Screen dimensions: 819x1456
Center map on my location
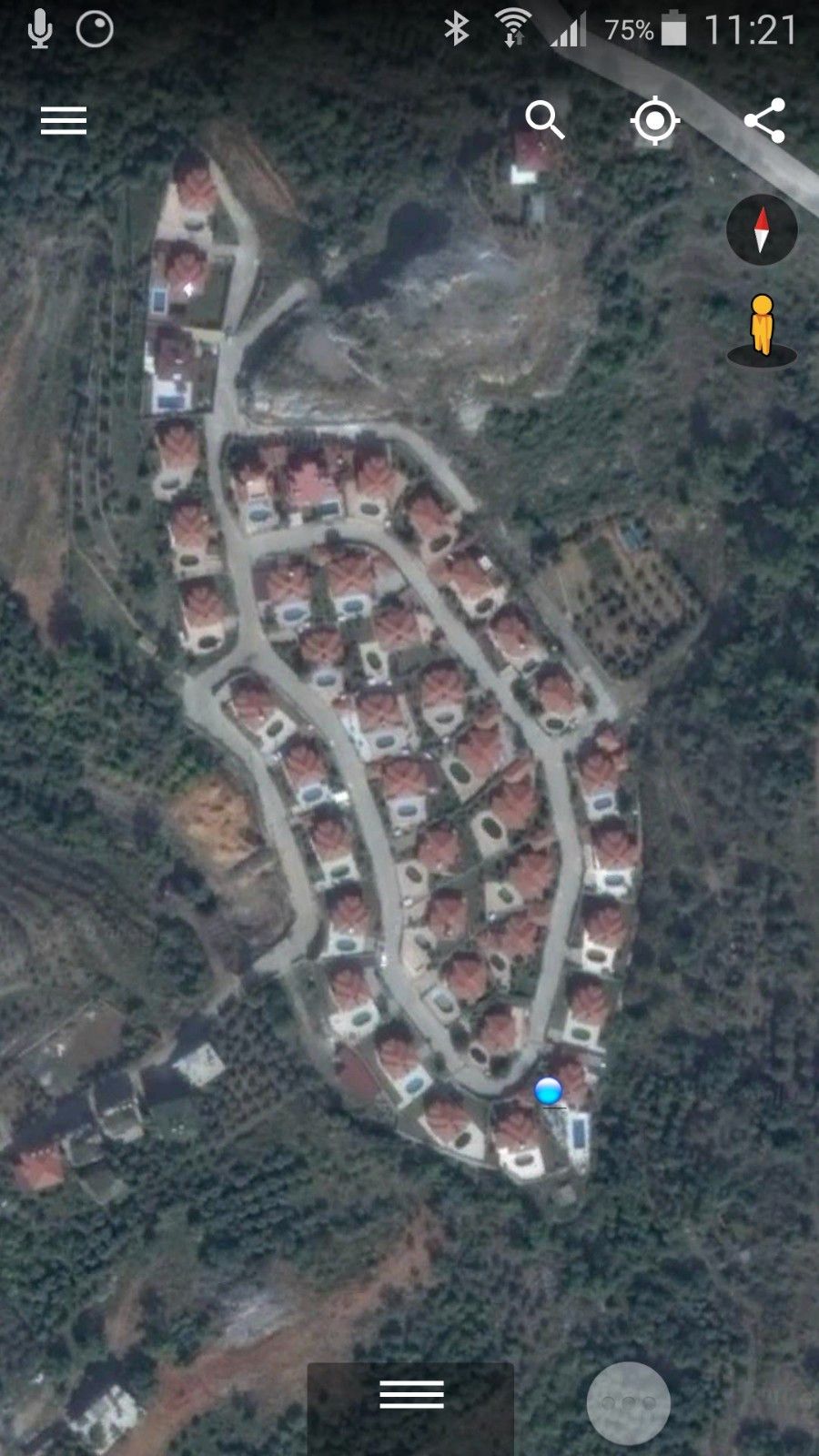click(x=655, y=120)
